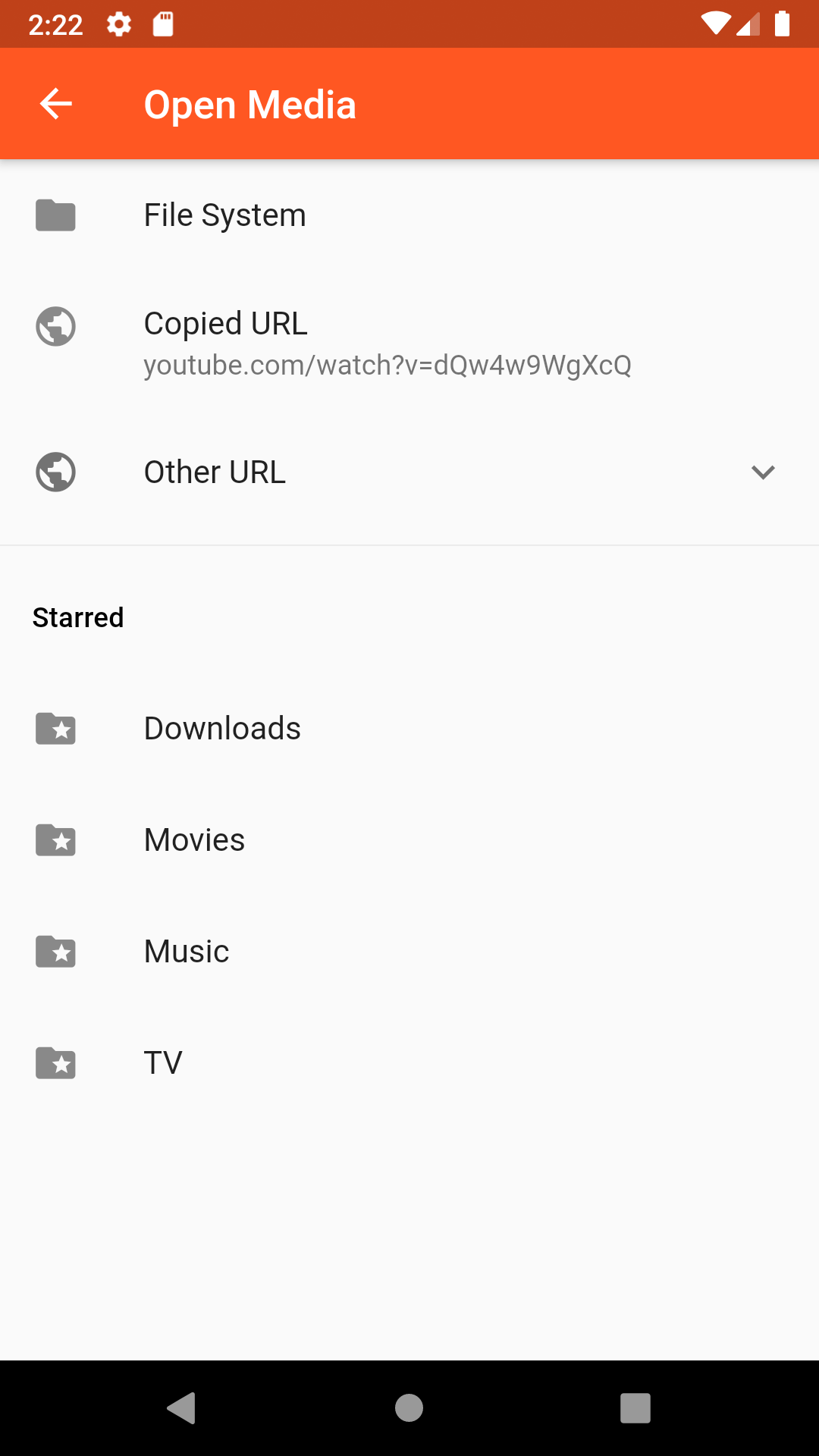Open the starred Movies folder
This screenshot has height=1456, width=819.
coord(409,840)
